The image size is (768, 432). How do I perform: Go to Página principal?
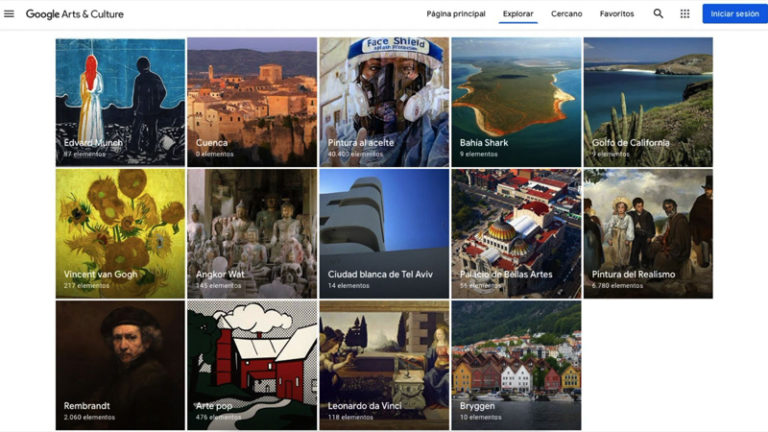click(455, 14)
